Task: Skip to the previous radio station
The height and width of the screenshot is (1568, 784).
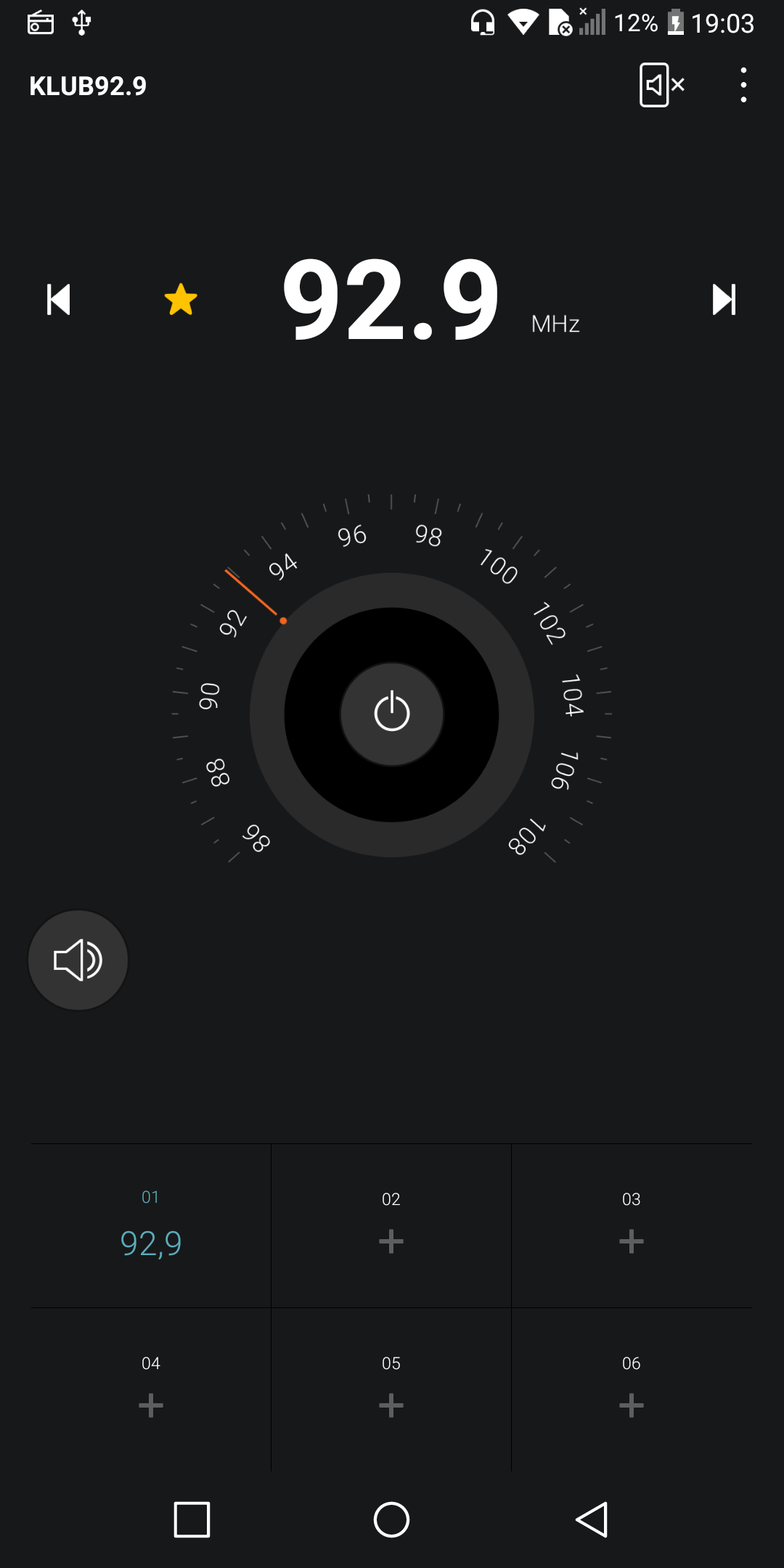Action: [x=58, y=299]
